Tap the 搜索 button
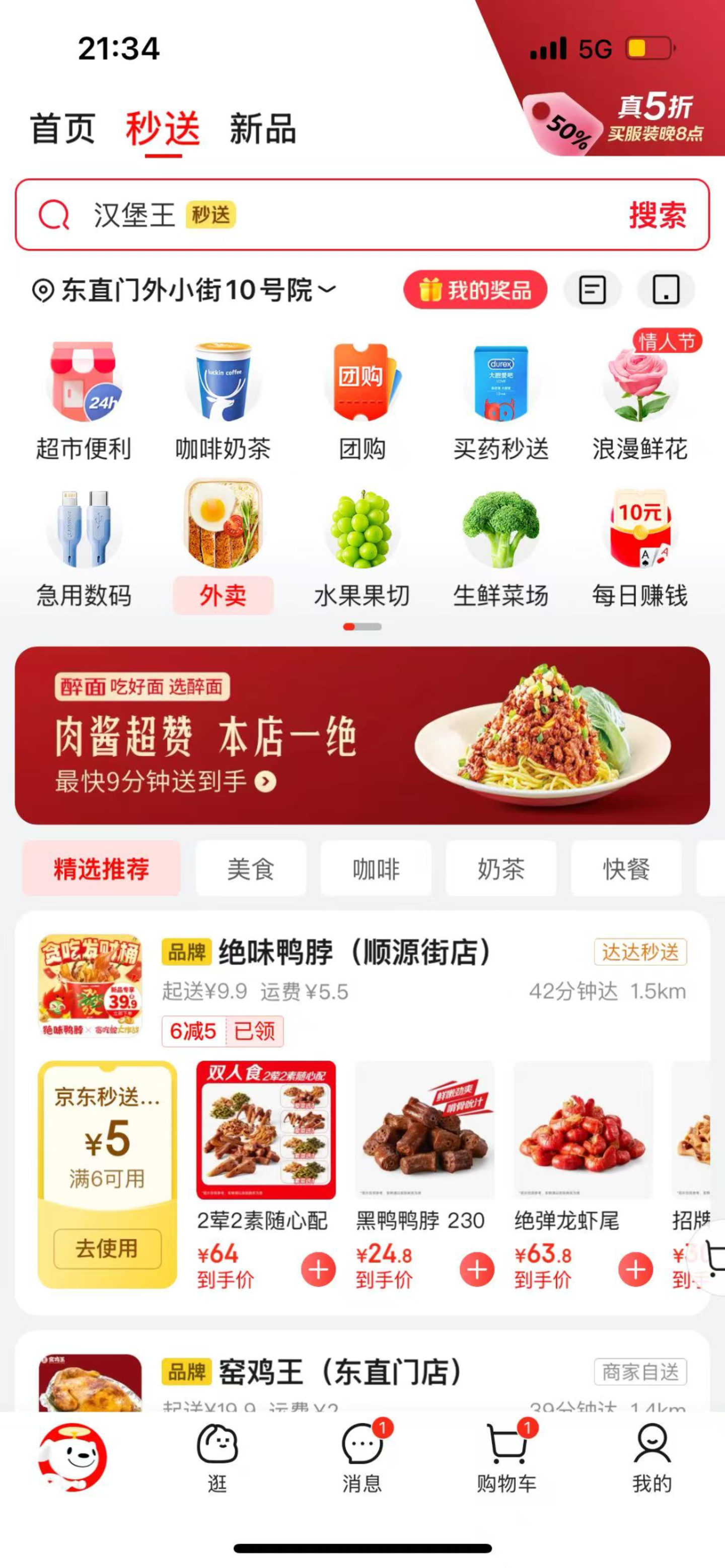The height and width of the screenshot is (1568, 725). click(x=658, y=215)
